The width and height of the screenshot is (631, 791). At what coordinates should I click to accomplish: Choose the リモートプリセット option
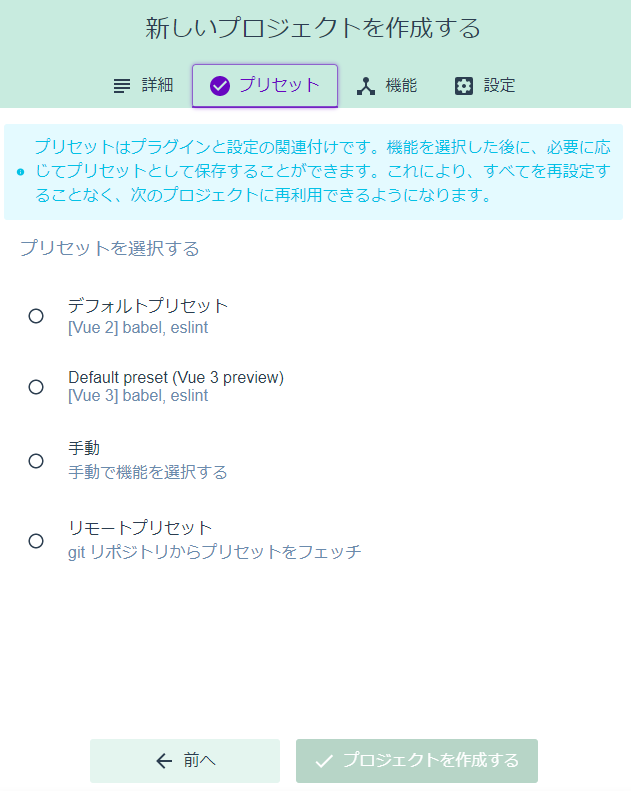[36, 541]
